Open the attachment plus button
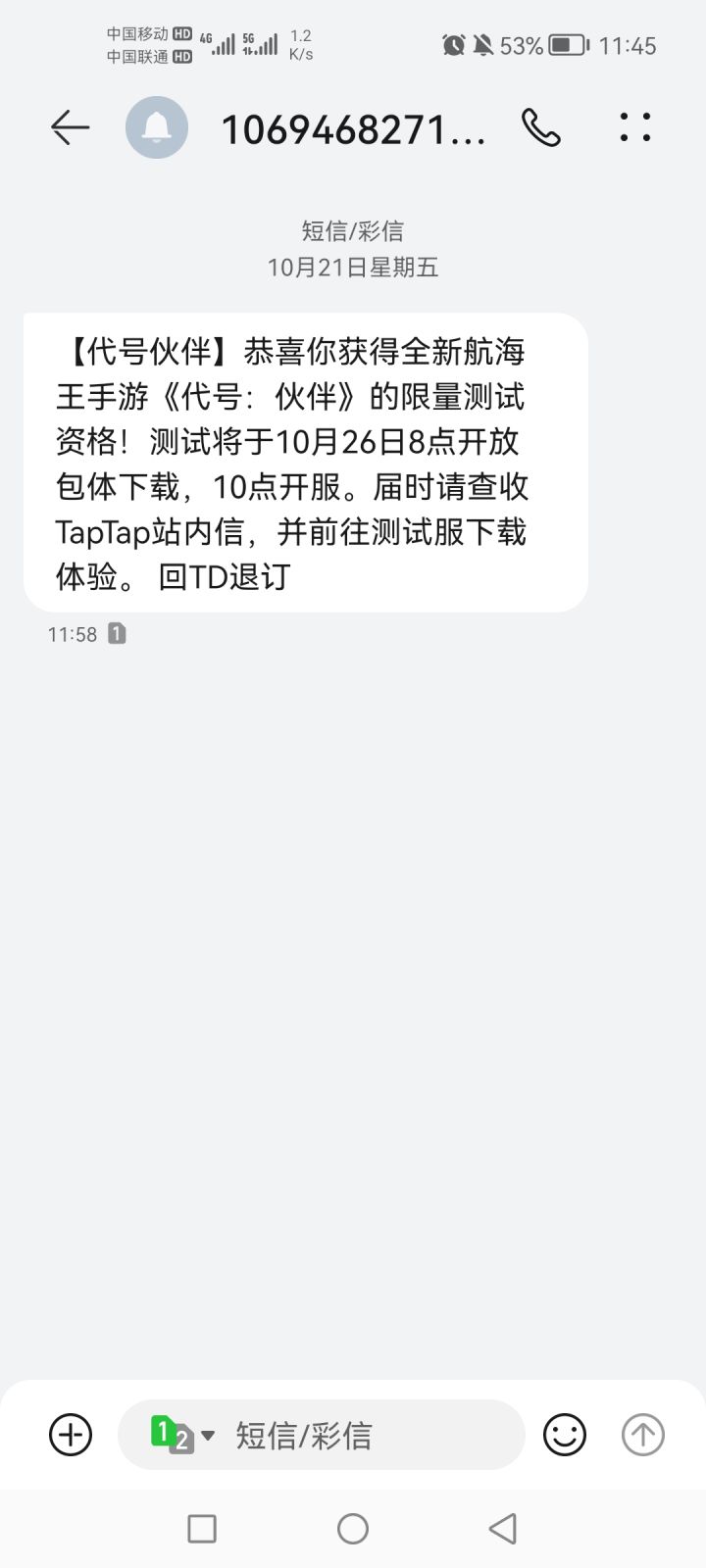Viewport: 706px width, 1568px height. point(71,1435)
